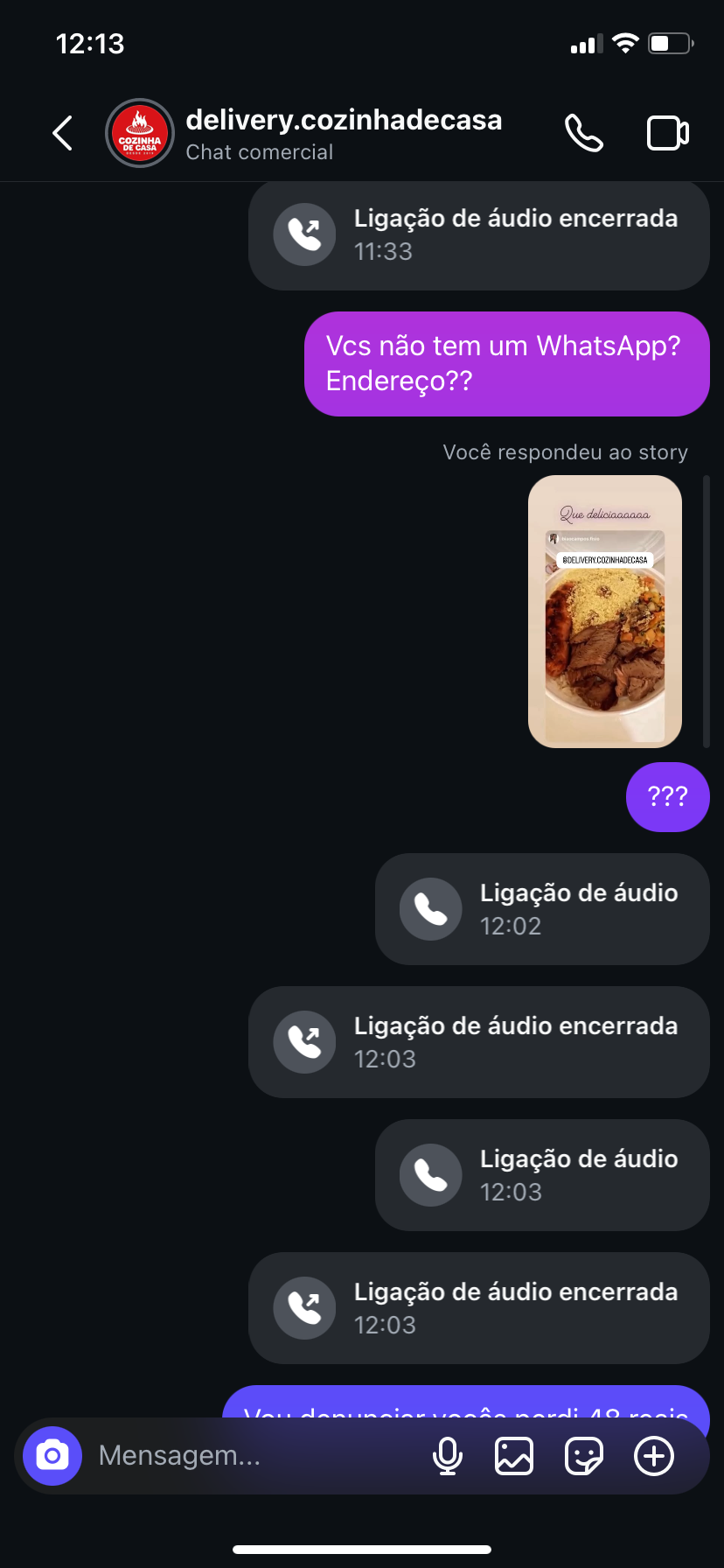Image resolution: width=724 pixels, height=1568 pixels.
Task: Open the camera from message bar
Action: tap(52, 1455)
